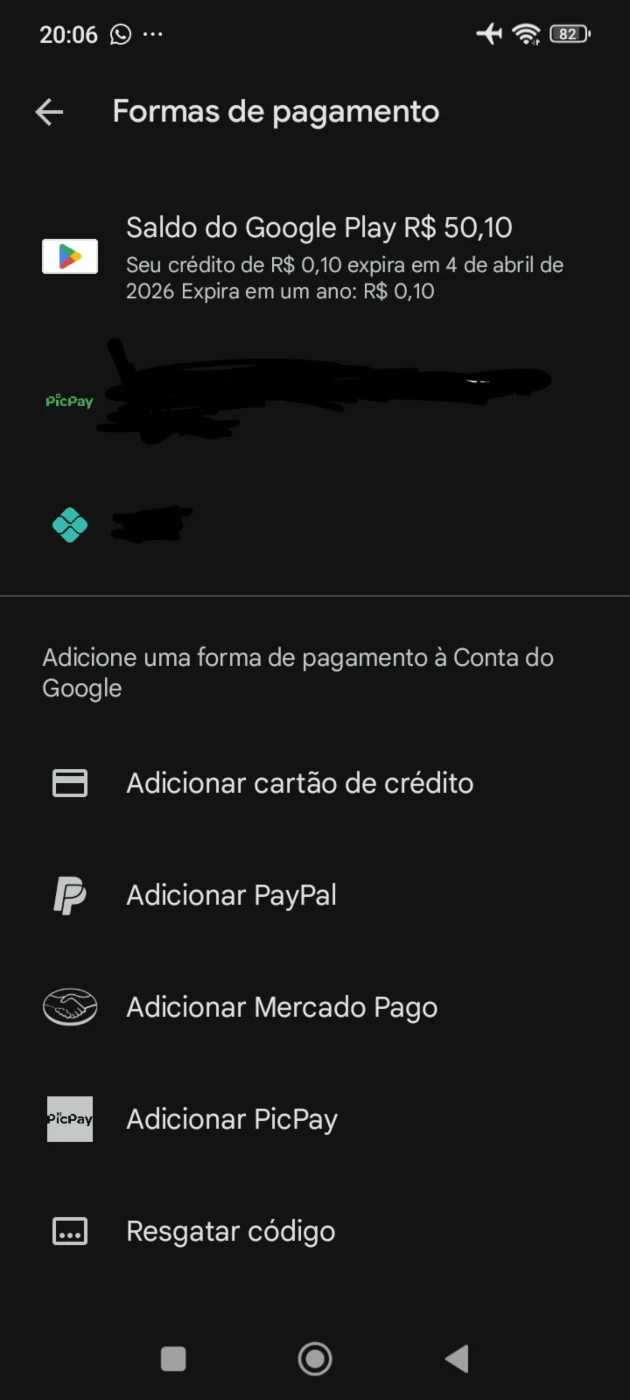Select Adicionar Mercado Pago
The height and width of the screenshot is (1400, 630).
(x=315, y=1007)
